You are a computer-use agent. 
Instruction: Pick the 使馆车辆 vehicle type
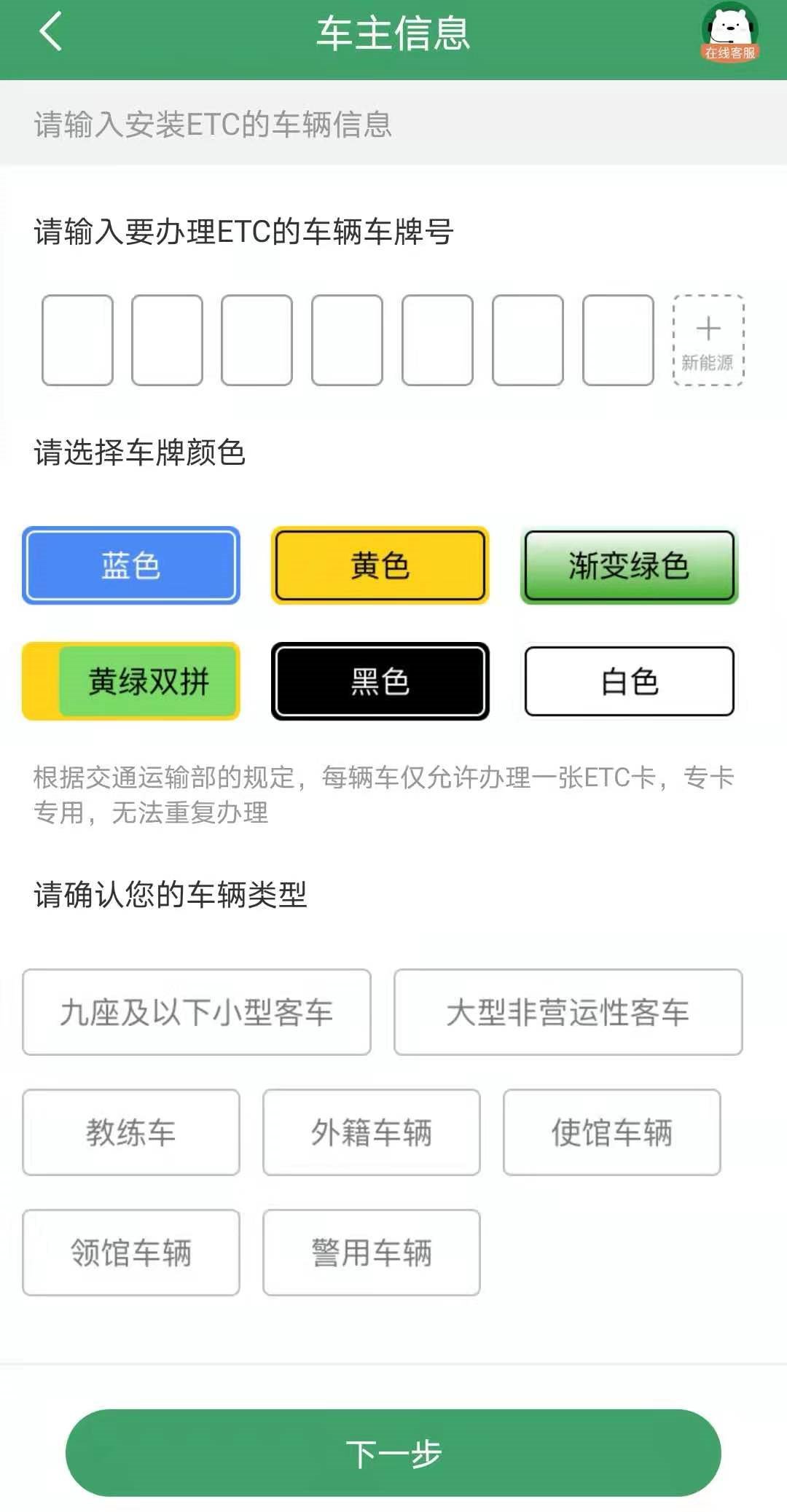611,1132
